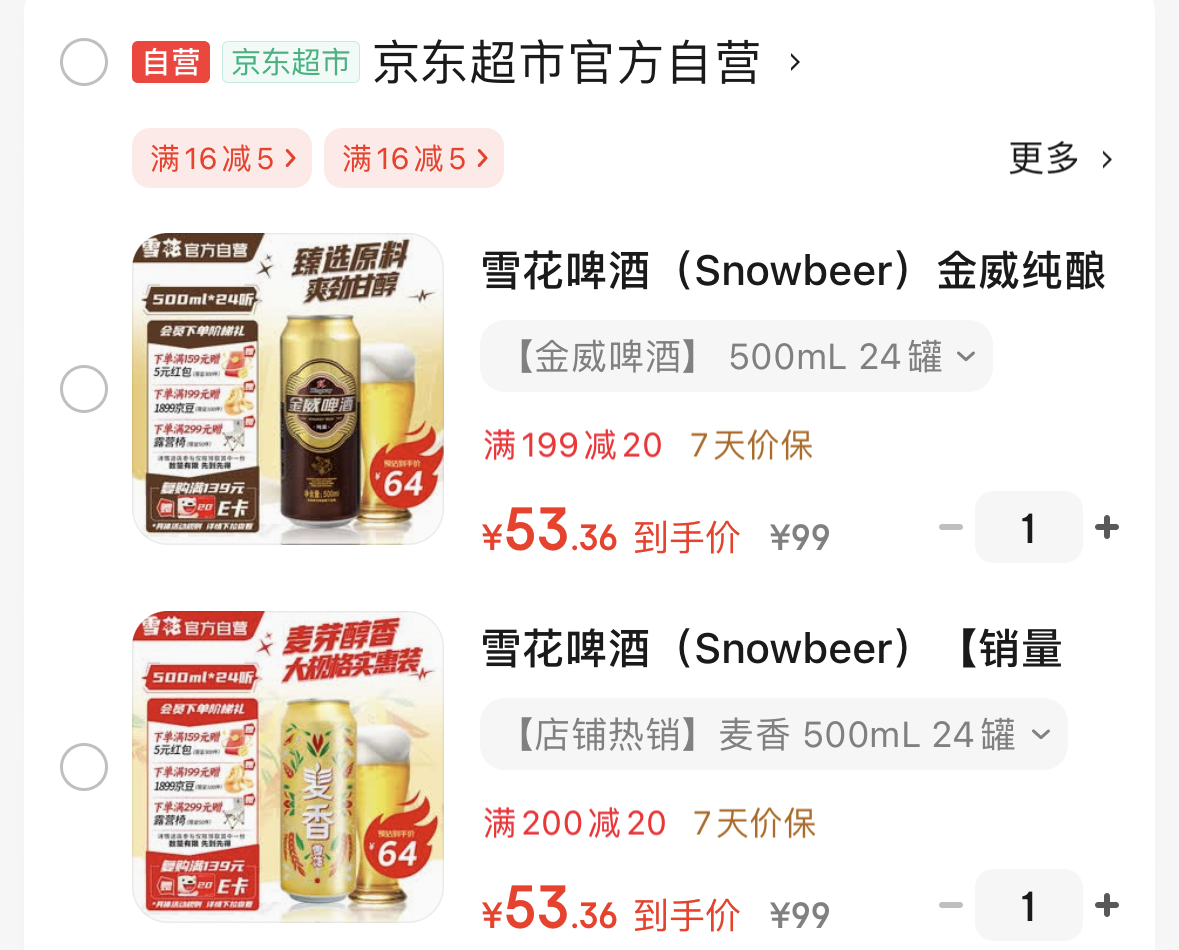The width and height of the screenshot is (1179, 950).
Task: Decrease quantity of 麦香 beer
Action: point(951,905)
